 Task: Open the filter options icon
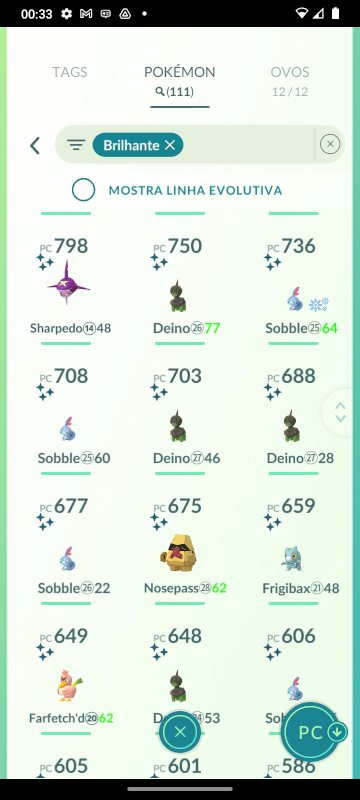pos(76,145)
